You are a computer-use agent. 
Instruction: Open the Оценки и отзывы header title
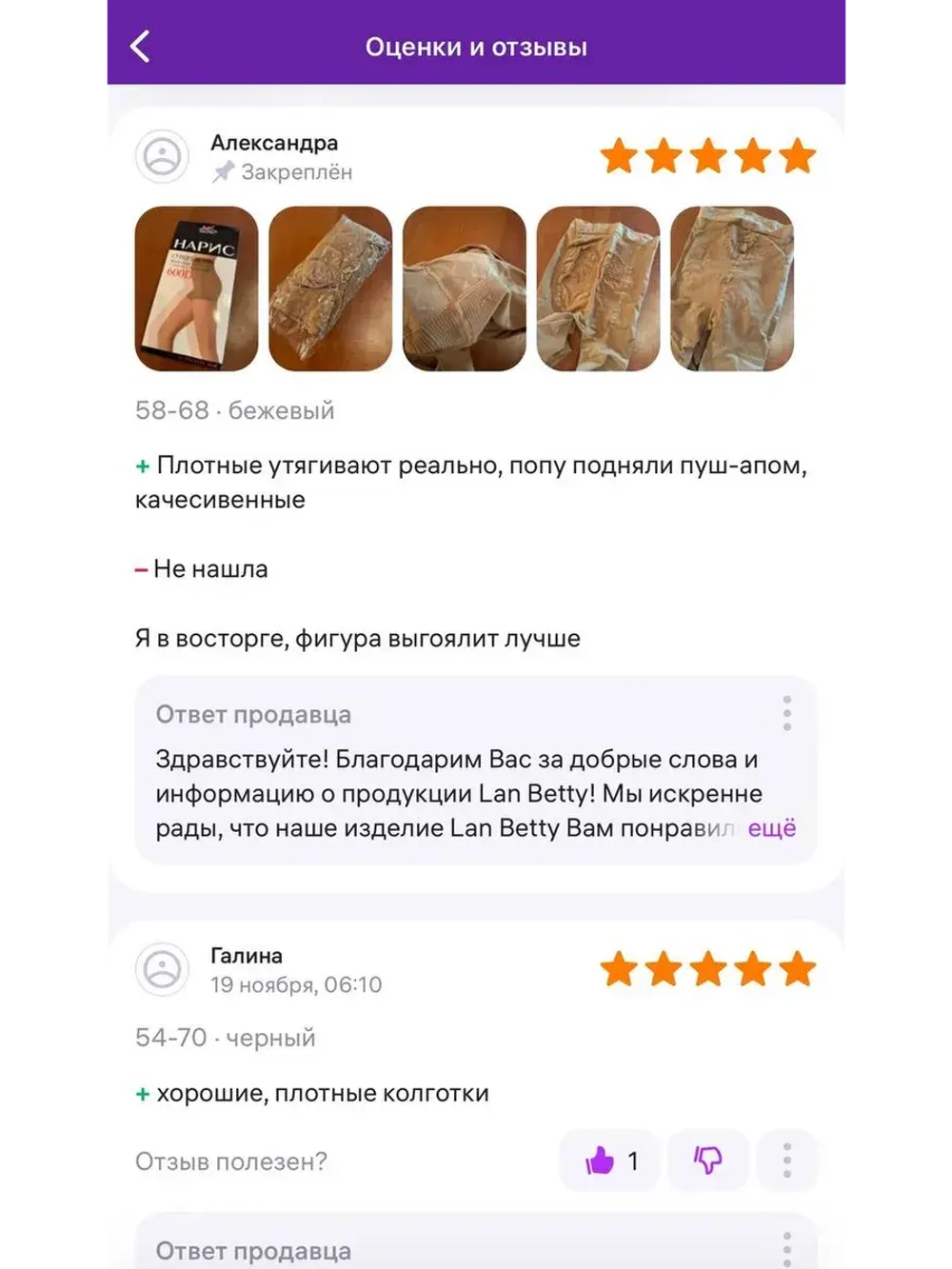[476, 45]
